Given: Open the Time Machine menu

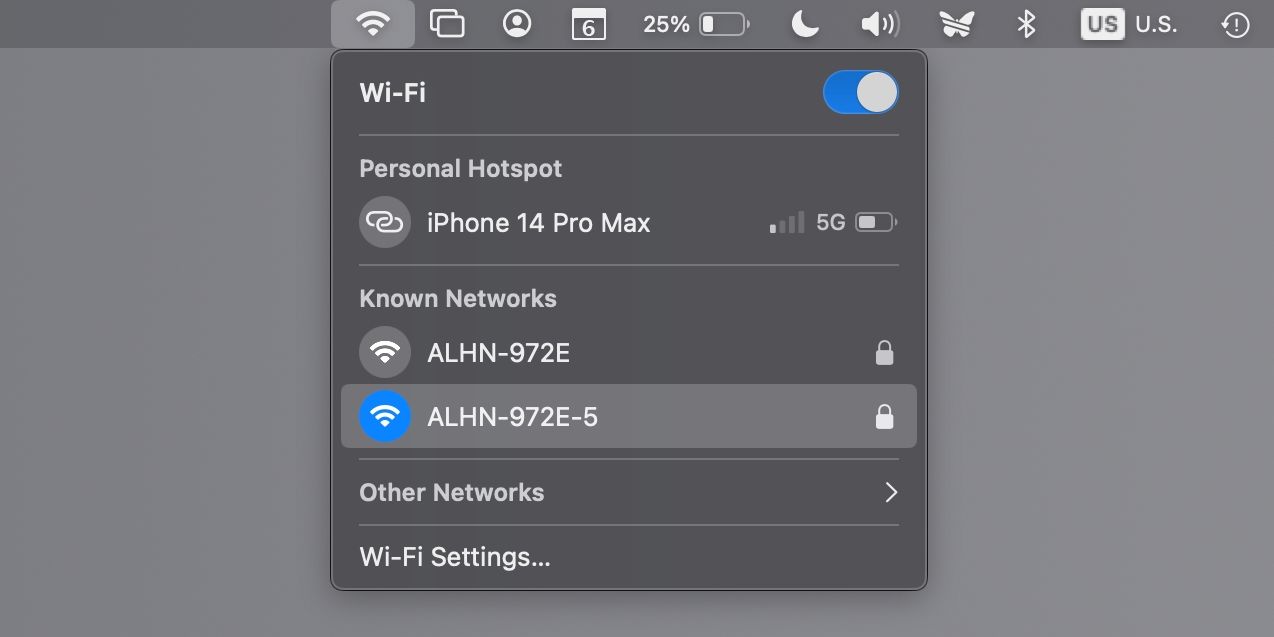Looking at the screenshot, I should [1235, 24].
